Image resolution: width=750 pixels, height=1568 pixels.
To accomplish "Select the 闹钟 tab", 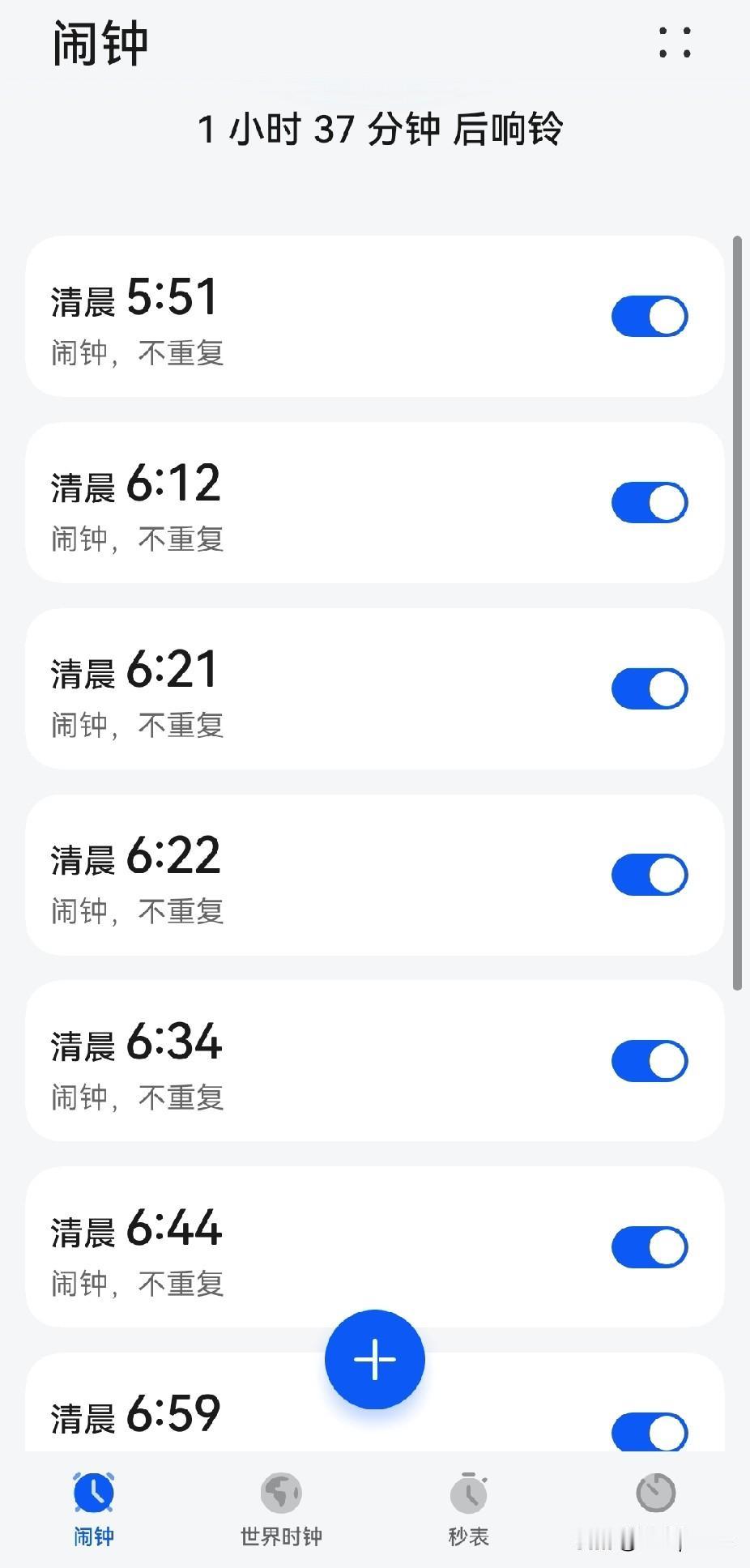I will pyautogui.click(x=94, y=1510).
